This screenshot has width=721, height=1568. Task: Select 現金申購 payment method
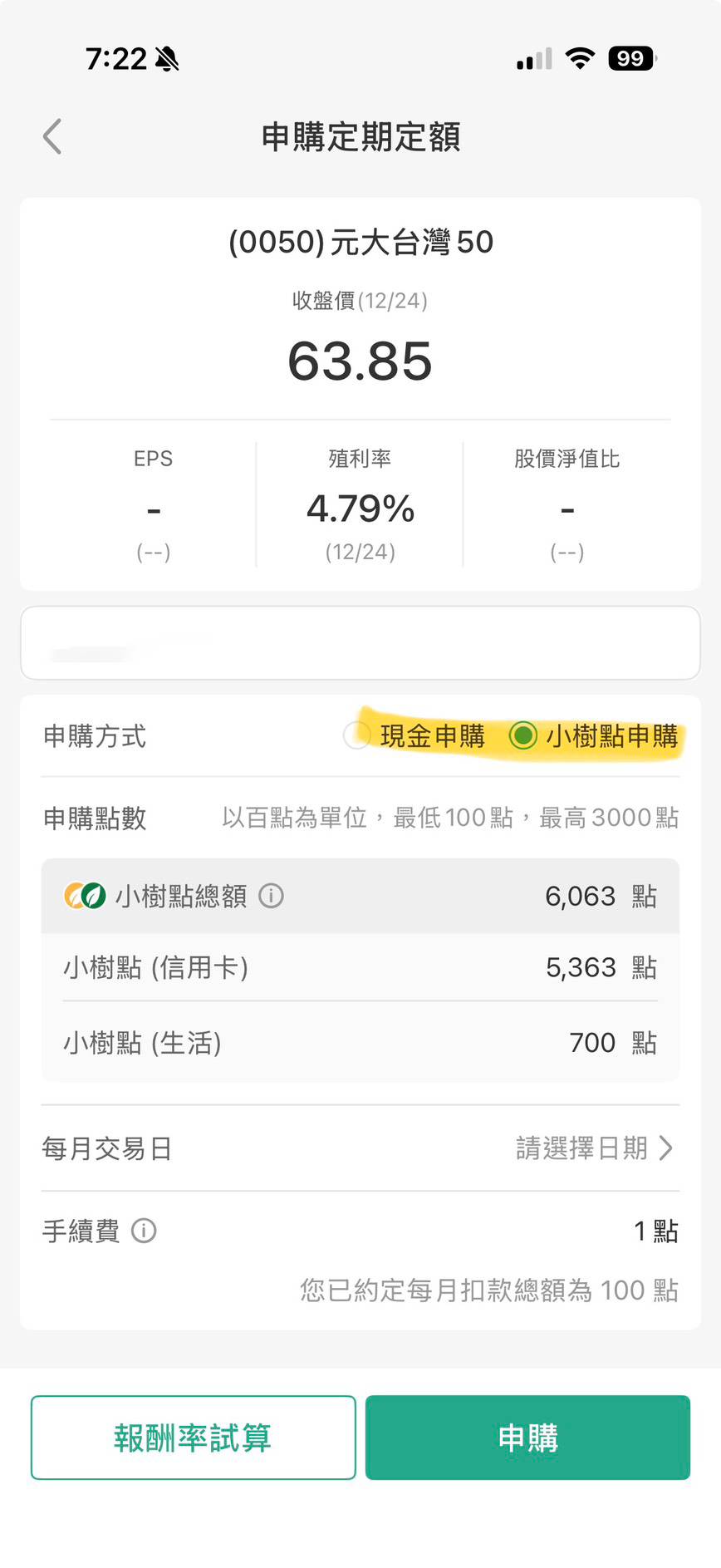[x=357, y=735]
